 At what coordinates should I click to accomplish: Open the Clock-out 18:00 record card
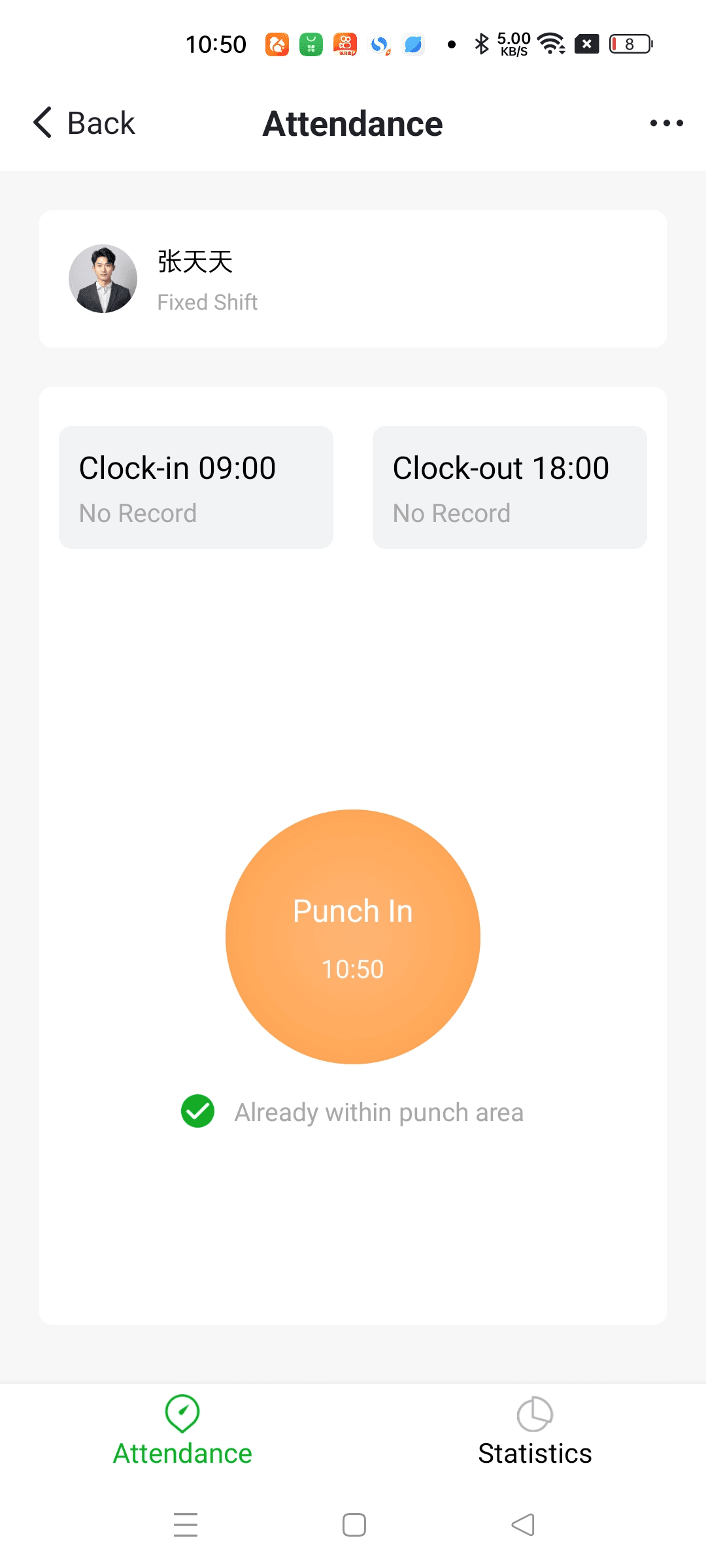click(x=510, y=487)
